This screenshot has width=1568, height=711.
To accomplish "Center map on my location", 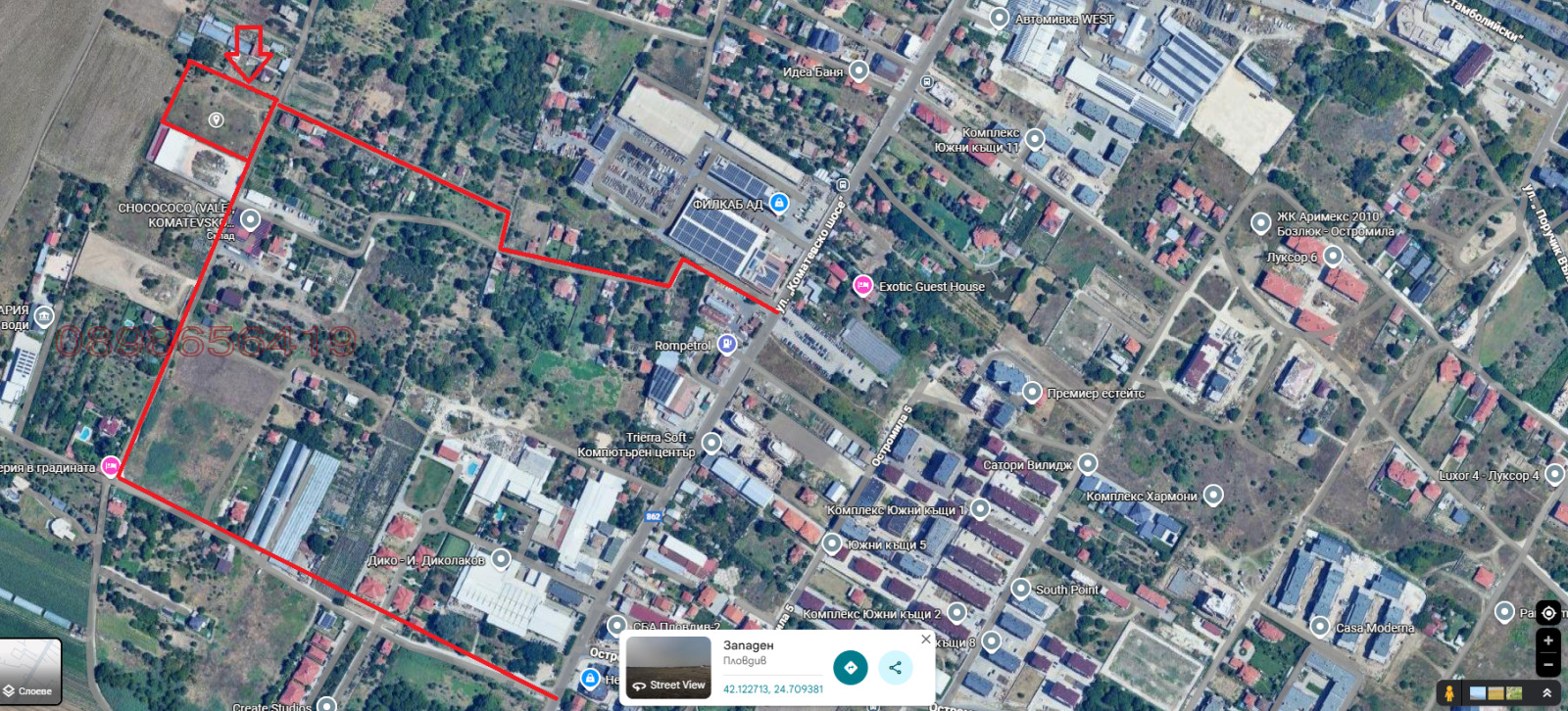I will [1548, 613].
